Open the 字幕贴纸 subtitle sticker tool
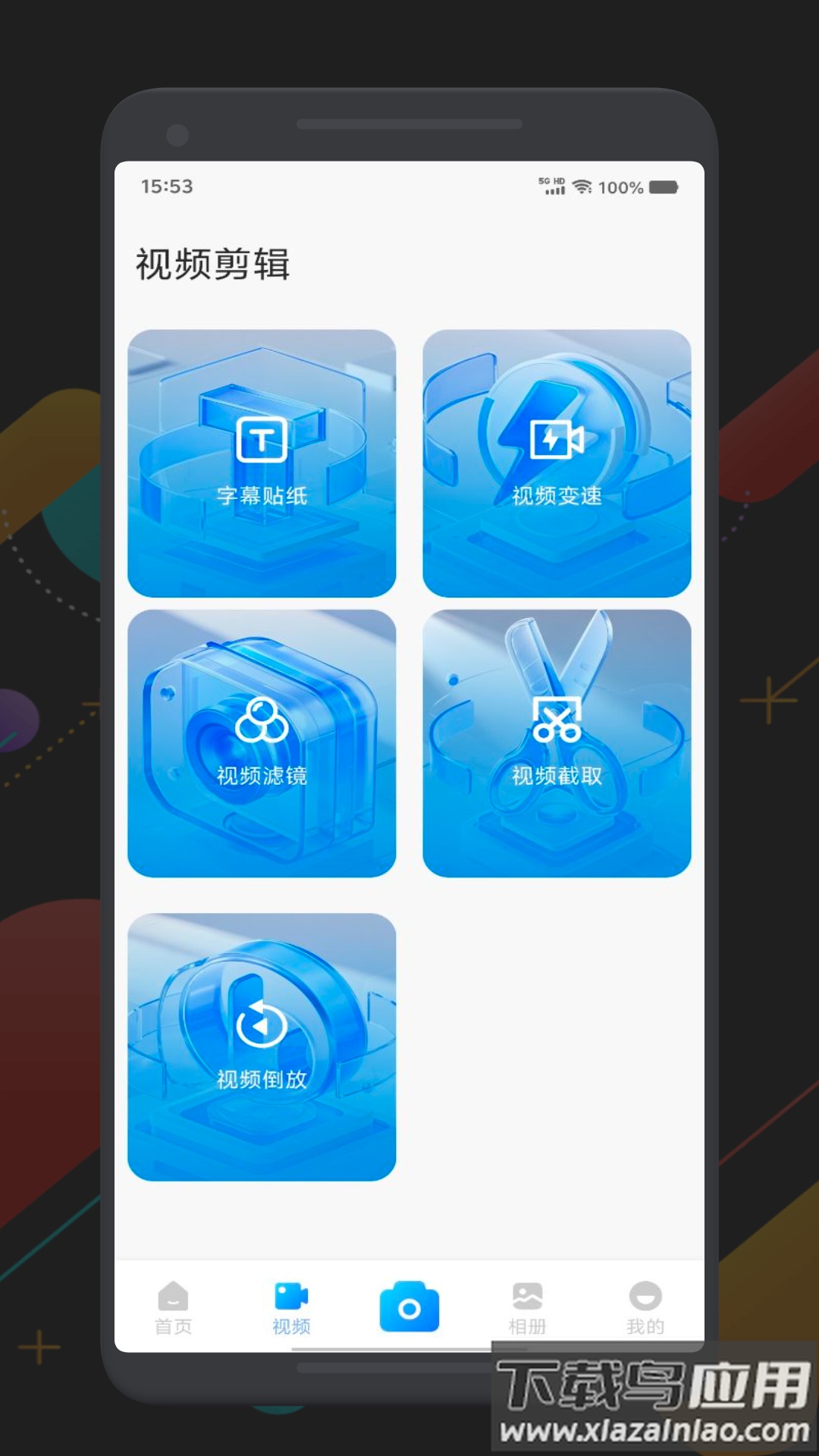Screen dimensions: 819x1456 (x=262, y=463)
